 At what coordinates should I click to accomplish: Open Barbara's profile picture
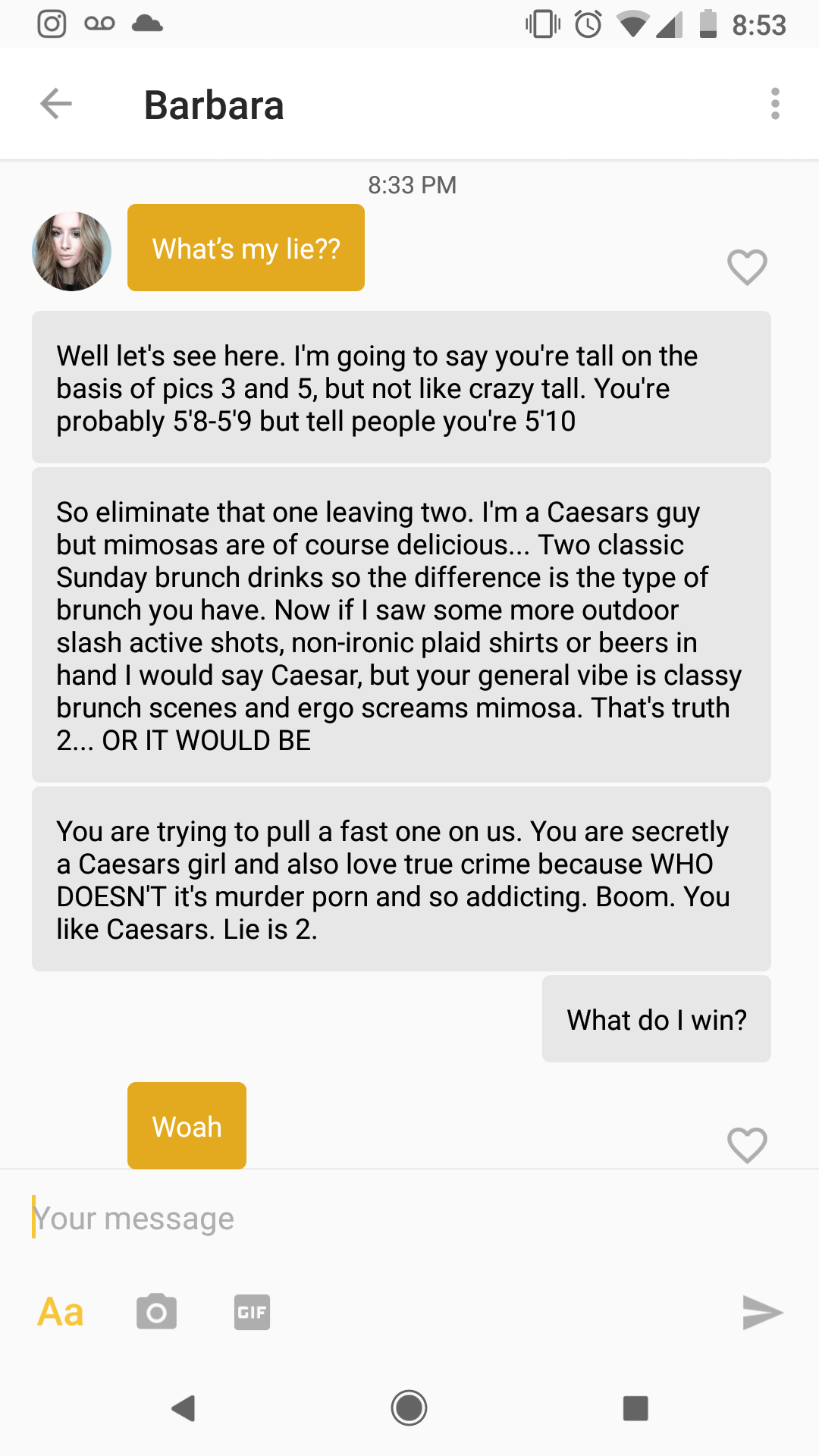click(71, 251)
